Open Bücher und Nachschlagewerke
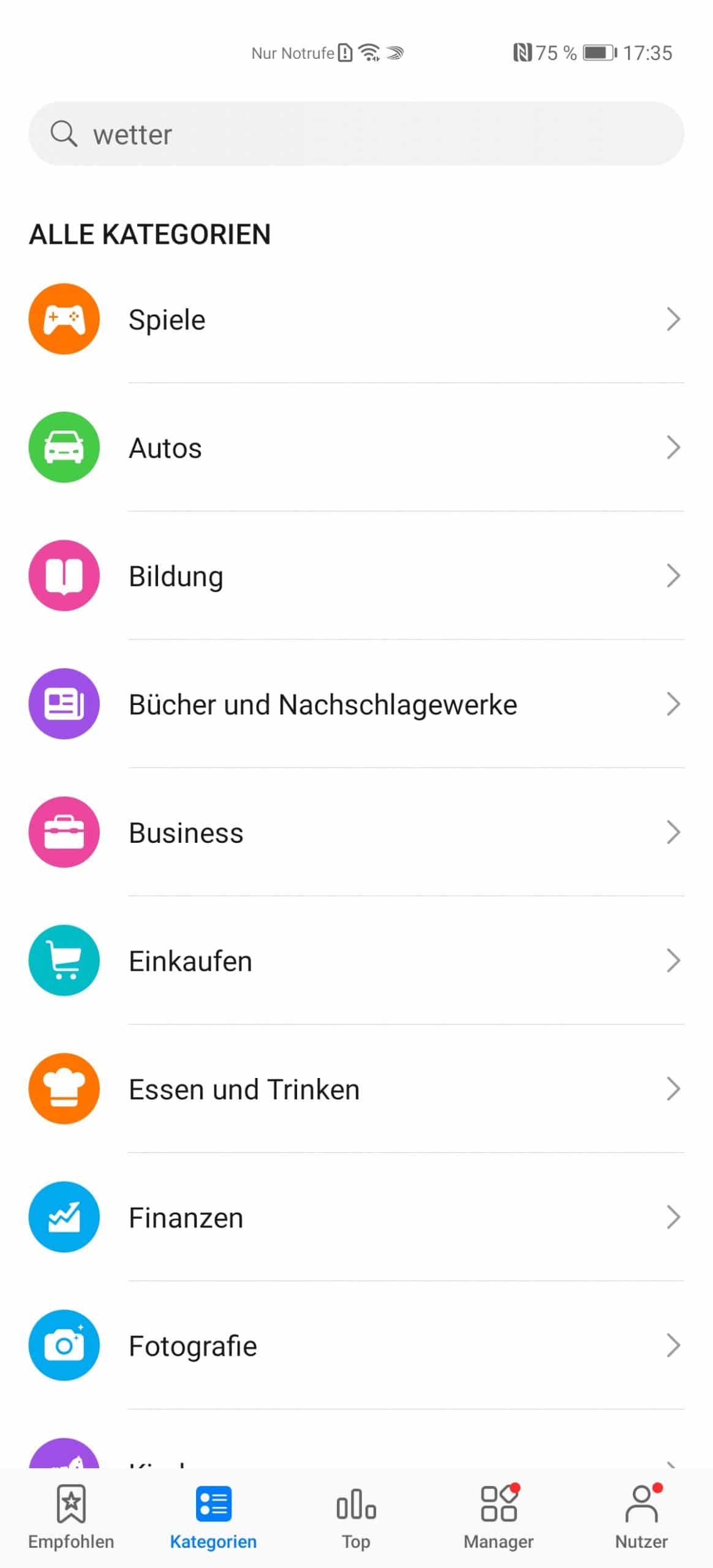The width and height of the screenshot is (713, 1568). [x=356, y=704]
